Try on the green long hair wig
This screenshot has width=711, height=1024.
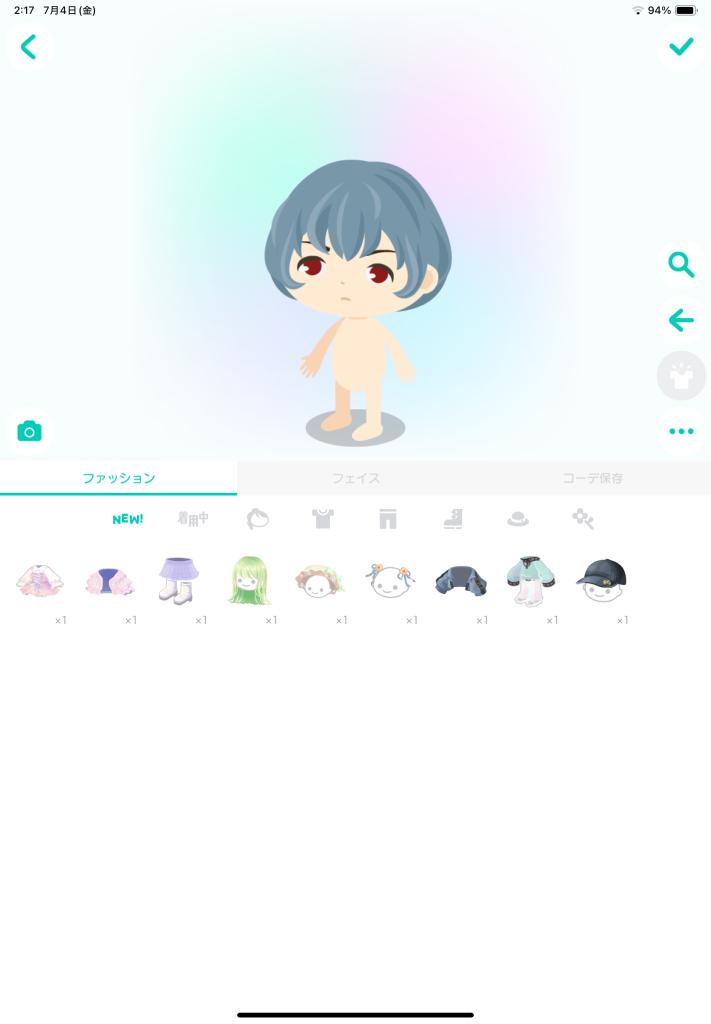point(249,581)
